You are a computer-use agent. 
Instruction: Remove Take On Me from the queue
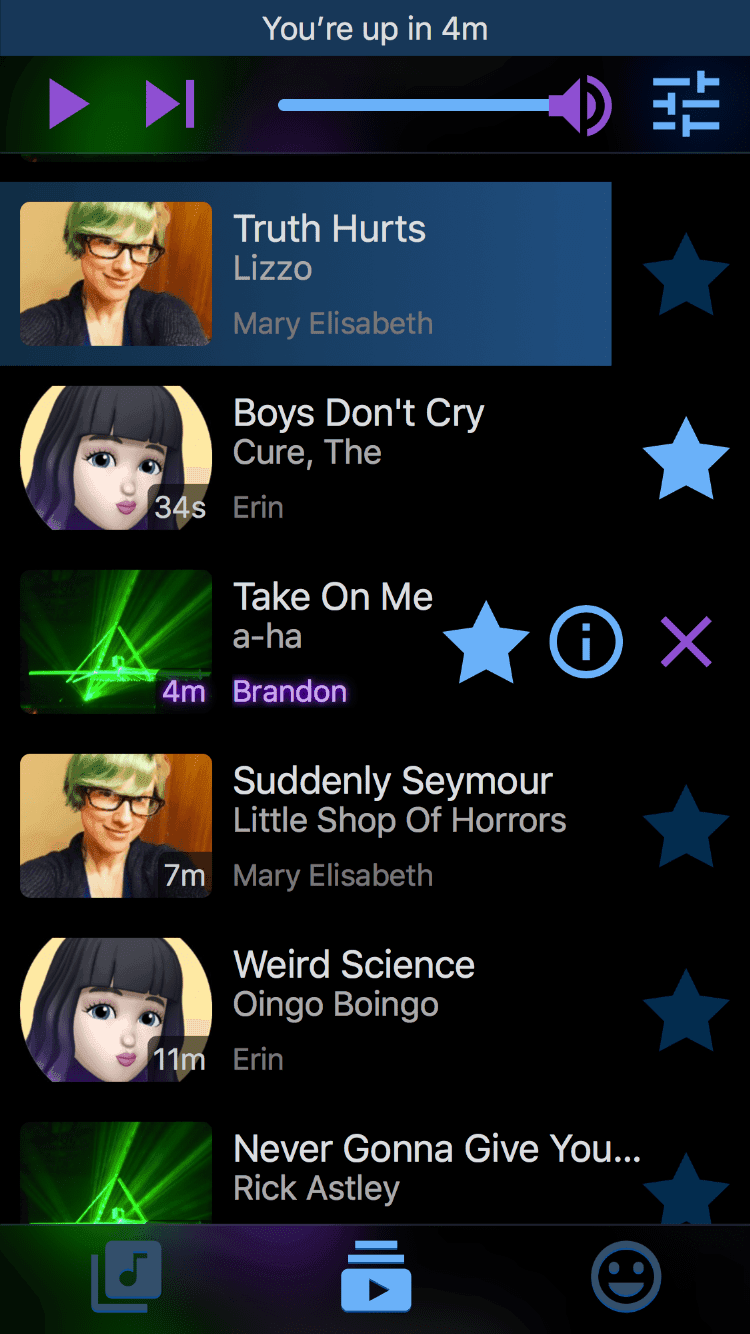[x=686, y=642]
